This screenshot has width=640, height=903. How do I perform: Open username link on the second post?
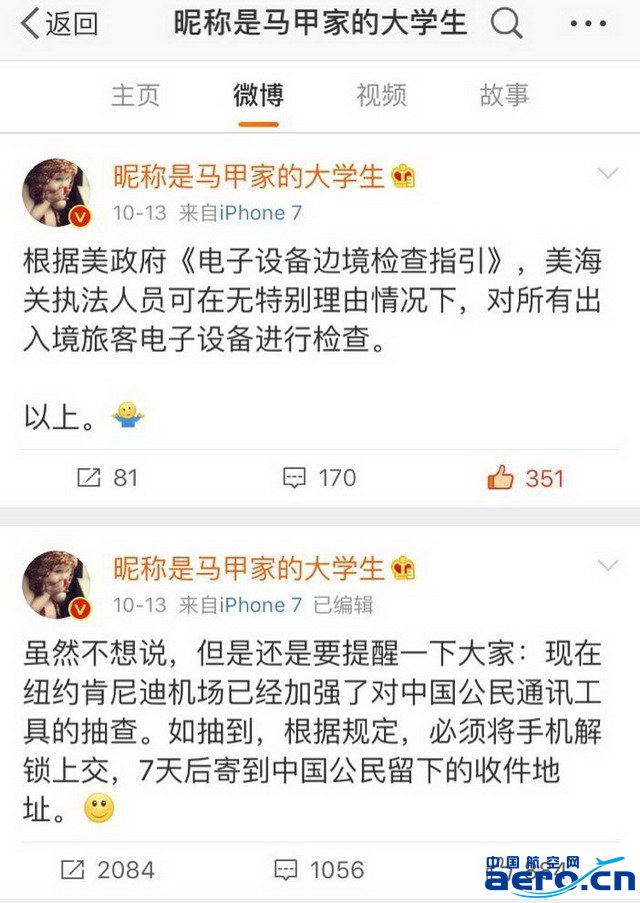coord(248,568)
